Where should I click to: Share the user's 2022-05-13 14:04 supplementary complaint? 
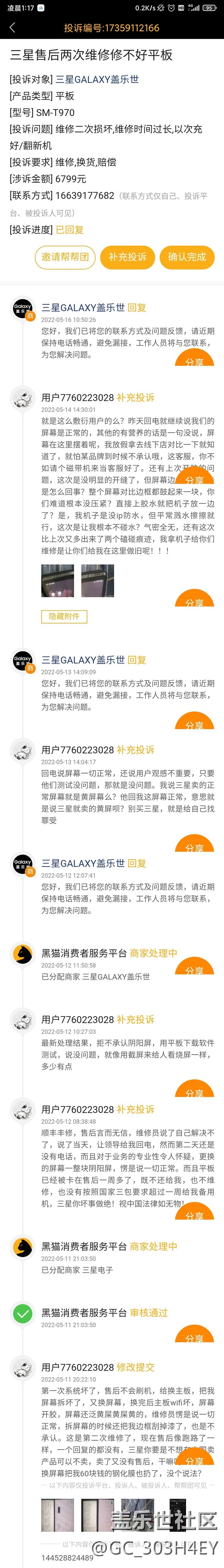(x=195, y=847)
